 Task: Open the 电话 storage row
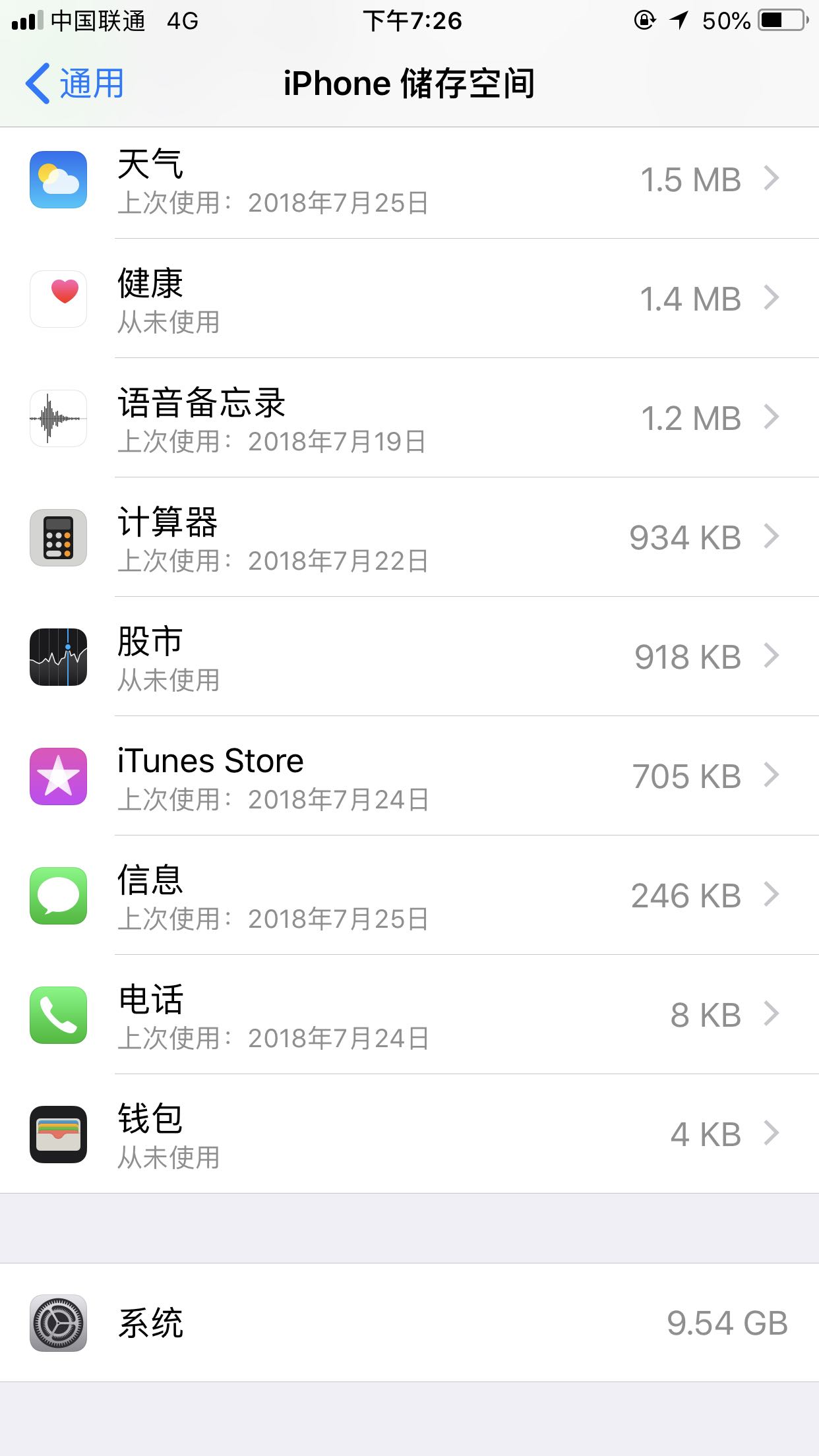[x=409, y=1016]
